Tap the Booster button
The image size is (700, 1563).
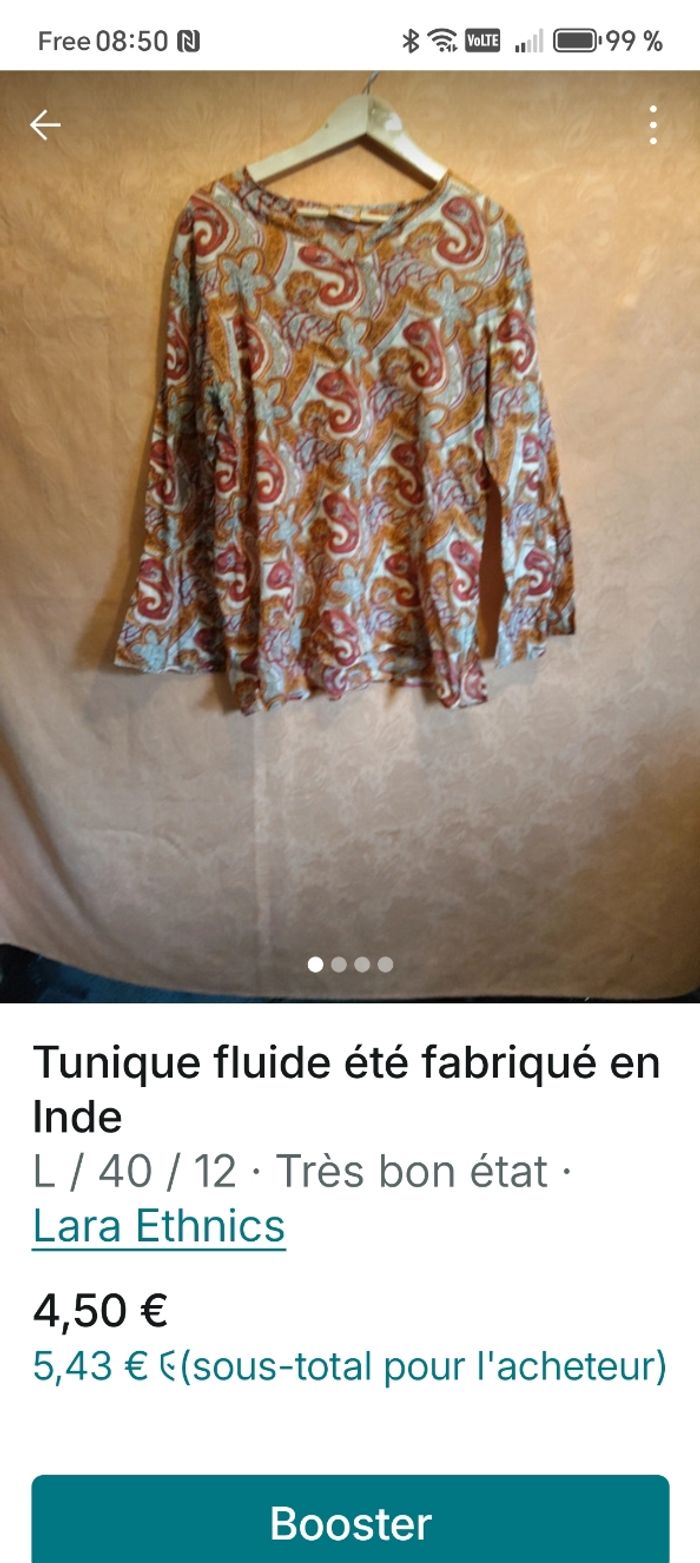click(x=350, y=1522)
